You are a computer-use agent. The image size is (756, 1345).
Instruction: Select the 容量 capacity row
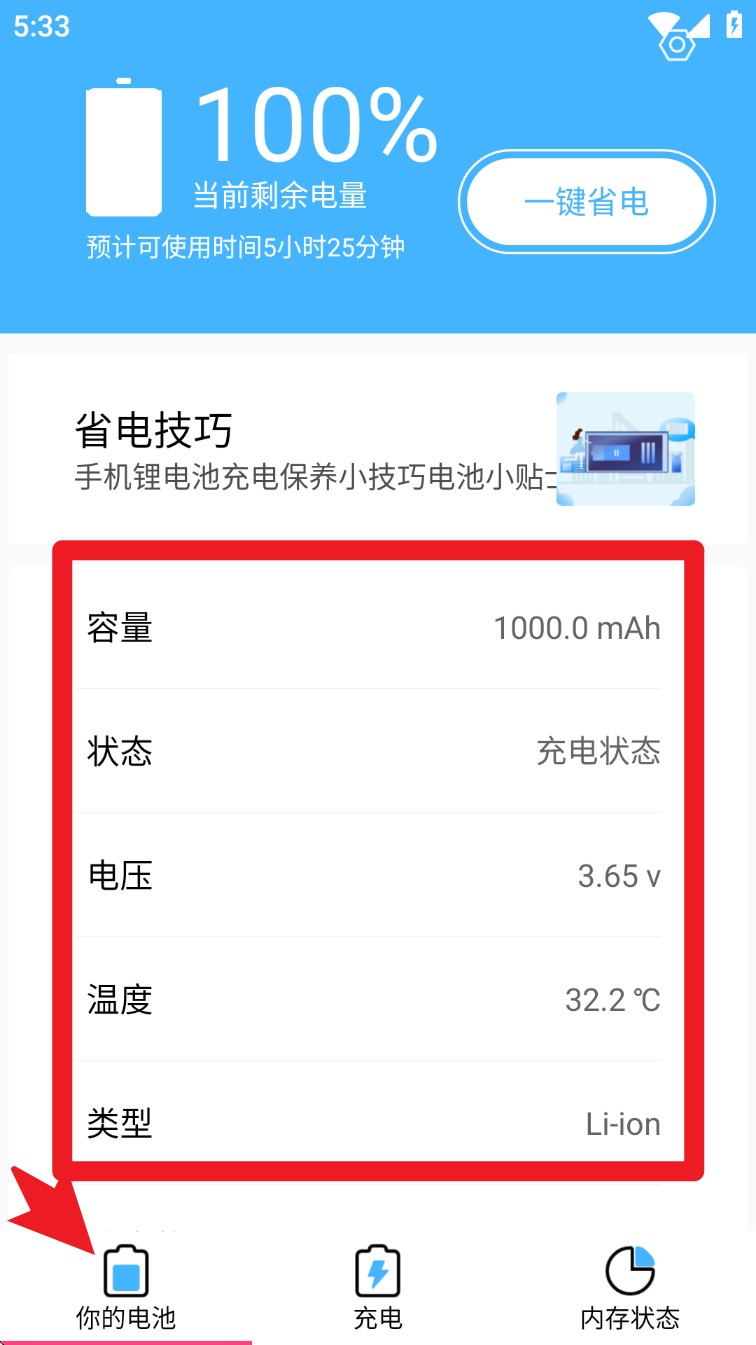coord(378,628)
